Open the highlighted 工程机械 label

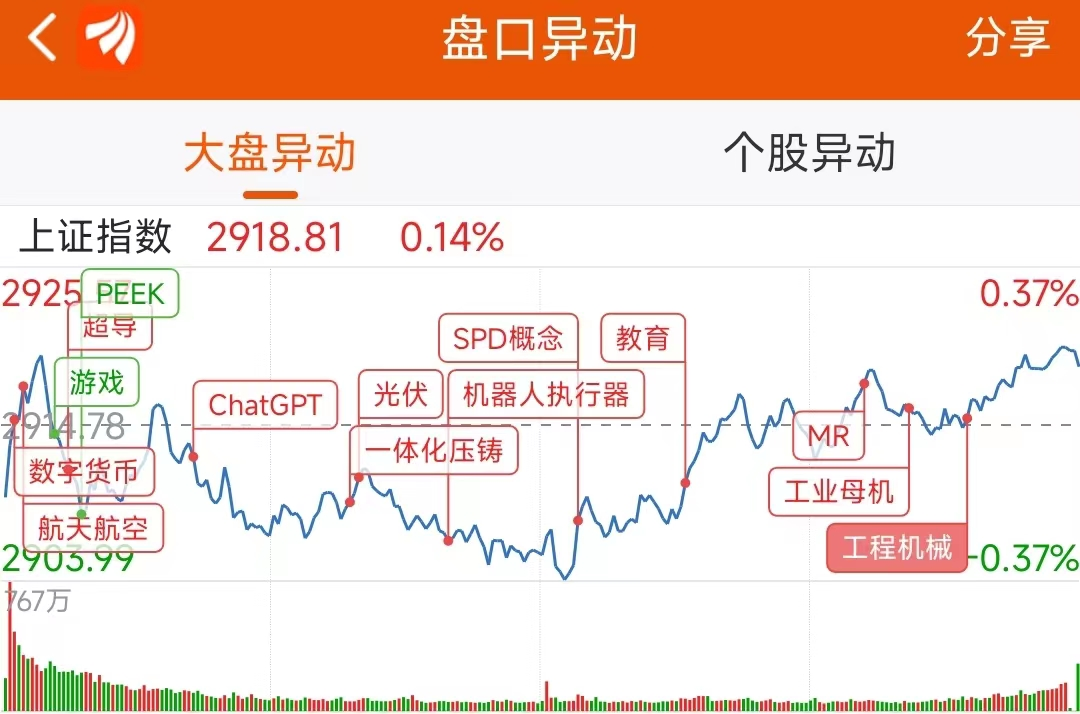[897, 548]
